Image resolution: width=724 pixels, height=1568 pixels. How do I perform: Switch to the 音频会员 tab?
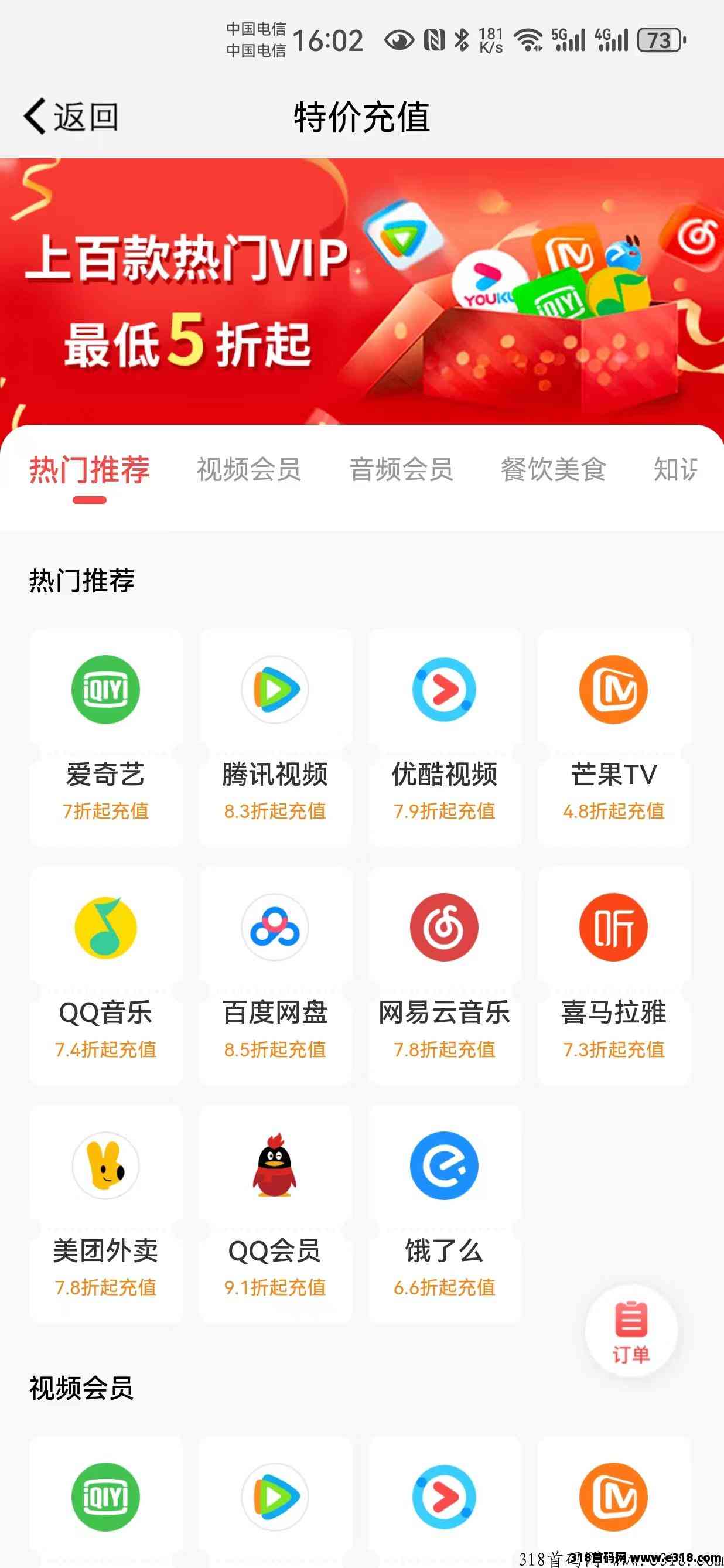click(x=401, y=469)
